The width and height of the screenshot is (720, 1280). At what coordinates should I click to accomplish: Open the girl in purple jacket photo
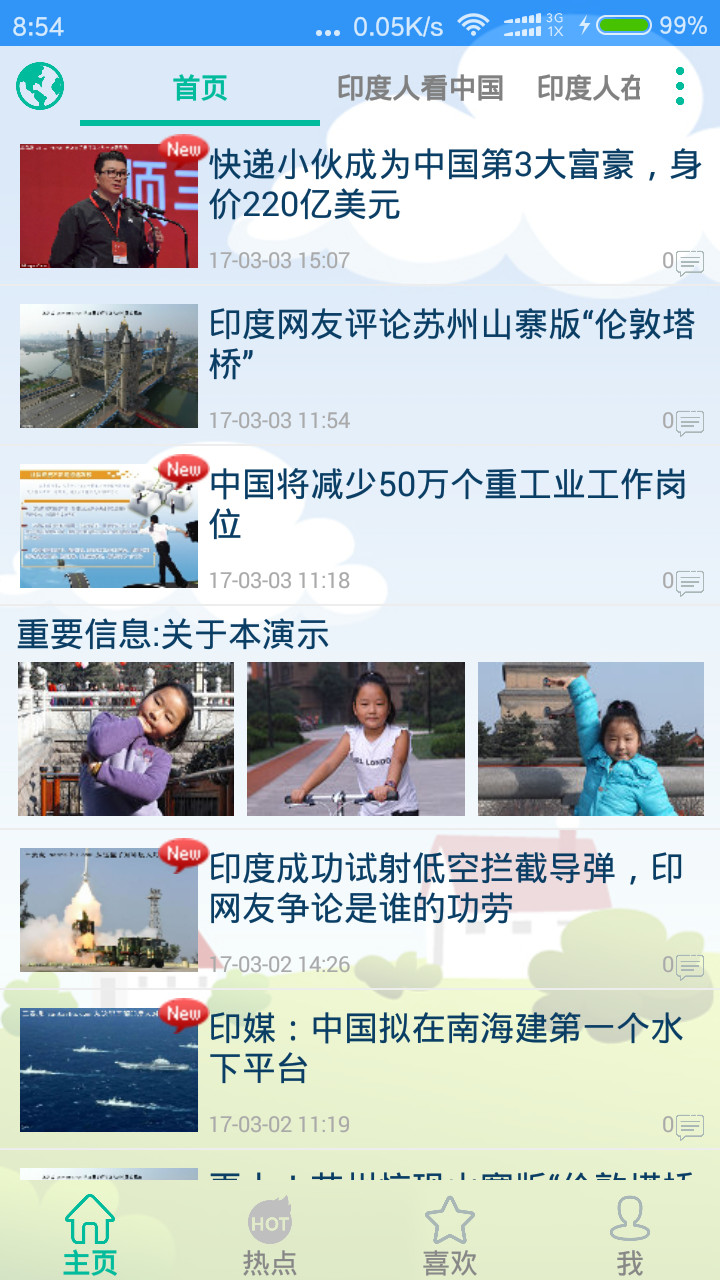pos(126,739)
